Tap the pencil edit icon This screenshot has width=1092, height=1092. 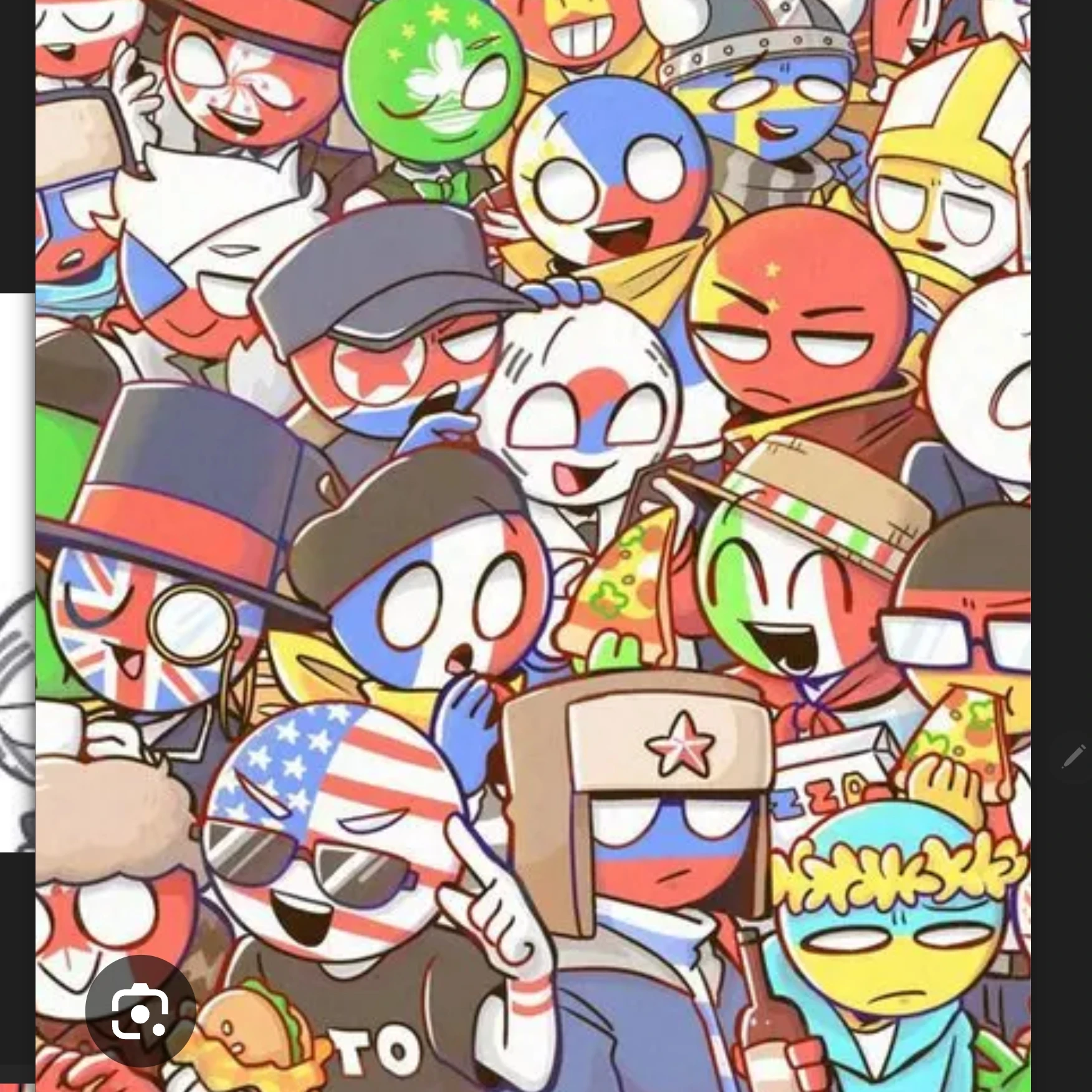click(x=1072, y=757)
